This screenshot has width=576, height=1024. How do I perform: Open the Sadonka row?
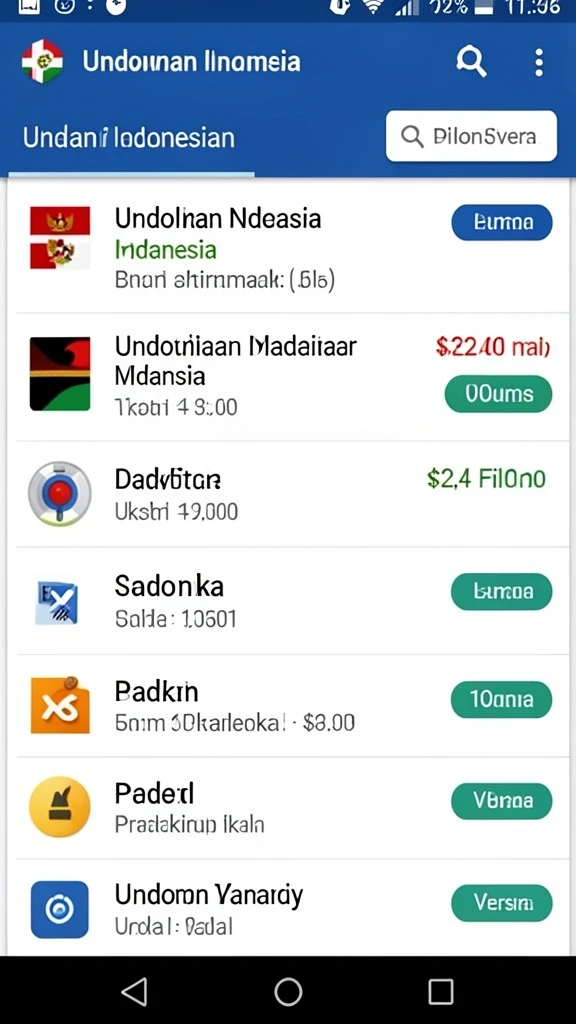[288, 601]
